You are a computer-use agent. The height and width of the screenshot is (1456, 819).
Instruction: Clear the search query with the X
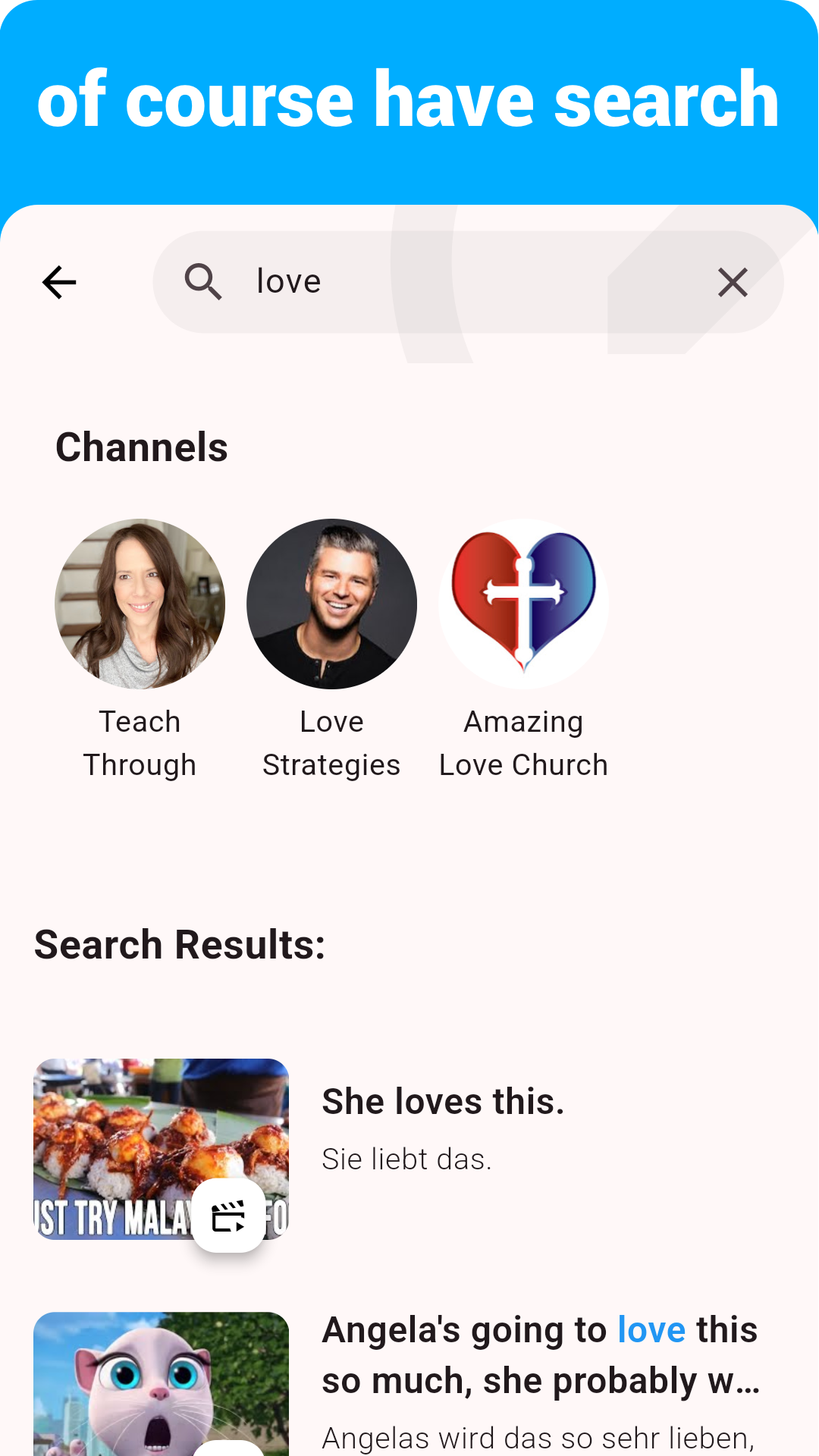pos(733,282)
